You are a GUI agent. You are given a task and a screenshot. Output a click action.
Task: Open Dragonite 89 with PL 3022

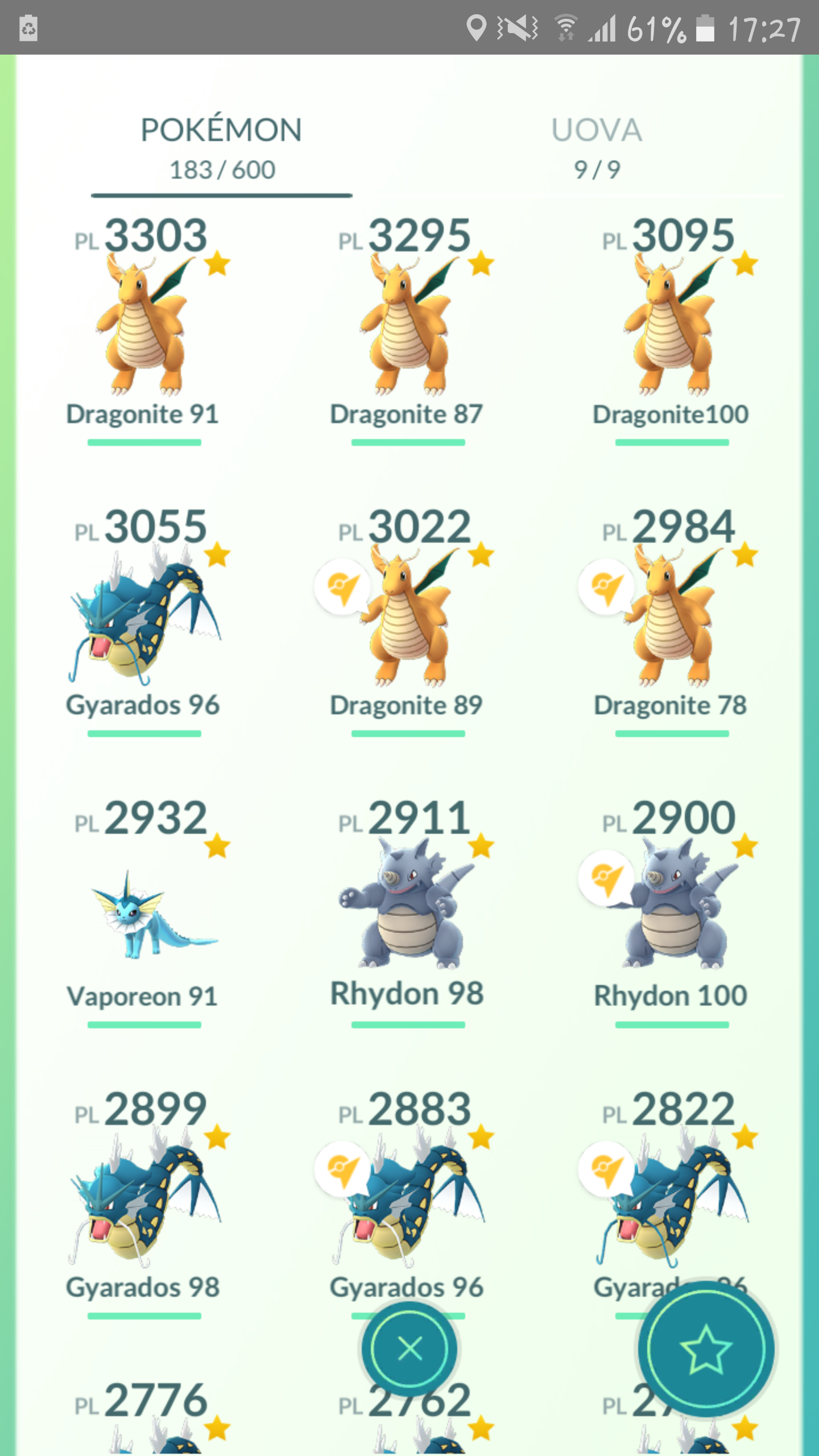point(408,621)
